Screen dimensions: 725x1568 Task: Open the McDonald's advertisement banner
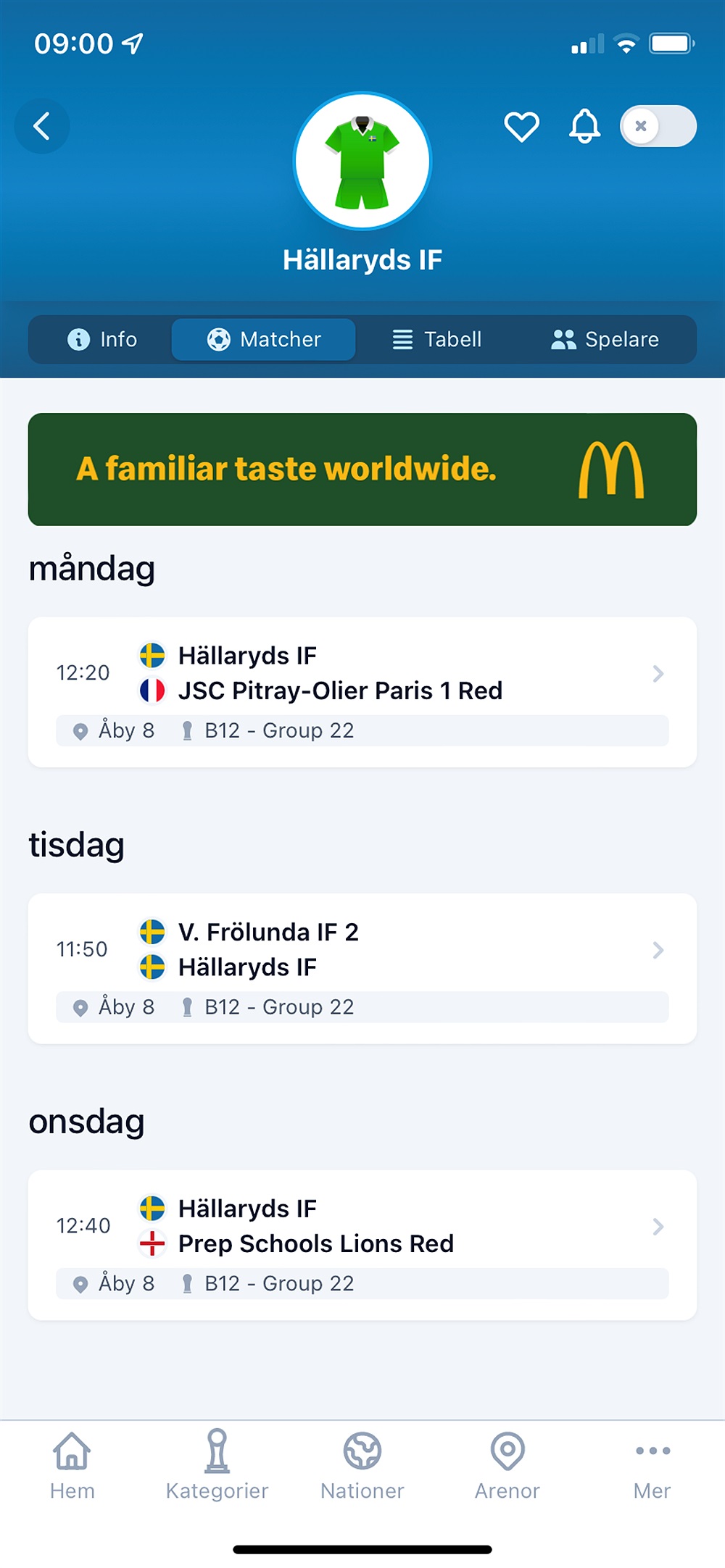pos(362,470)
